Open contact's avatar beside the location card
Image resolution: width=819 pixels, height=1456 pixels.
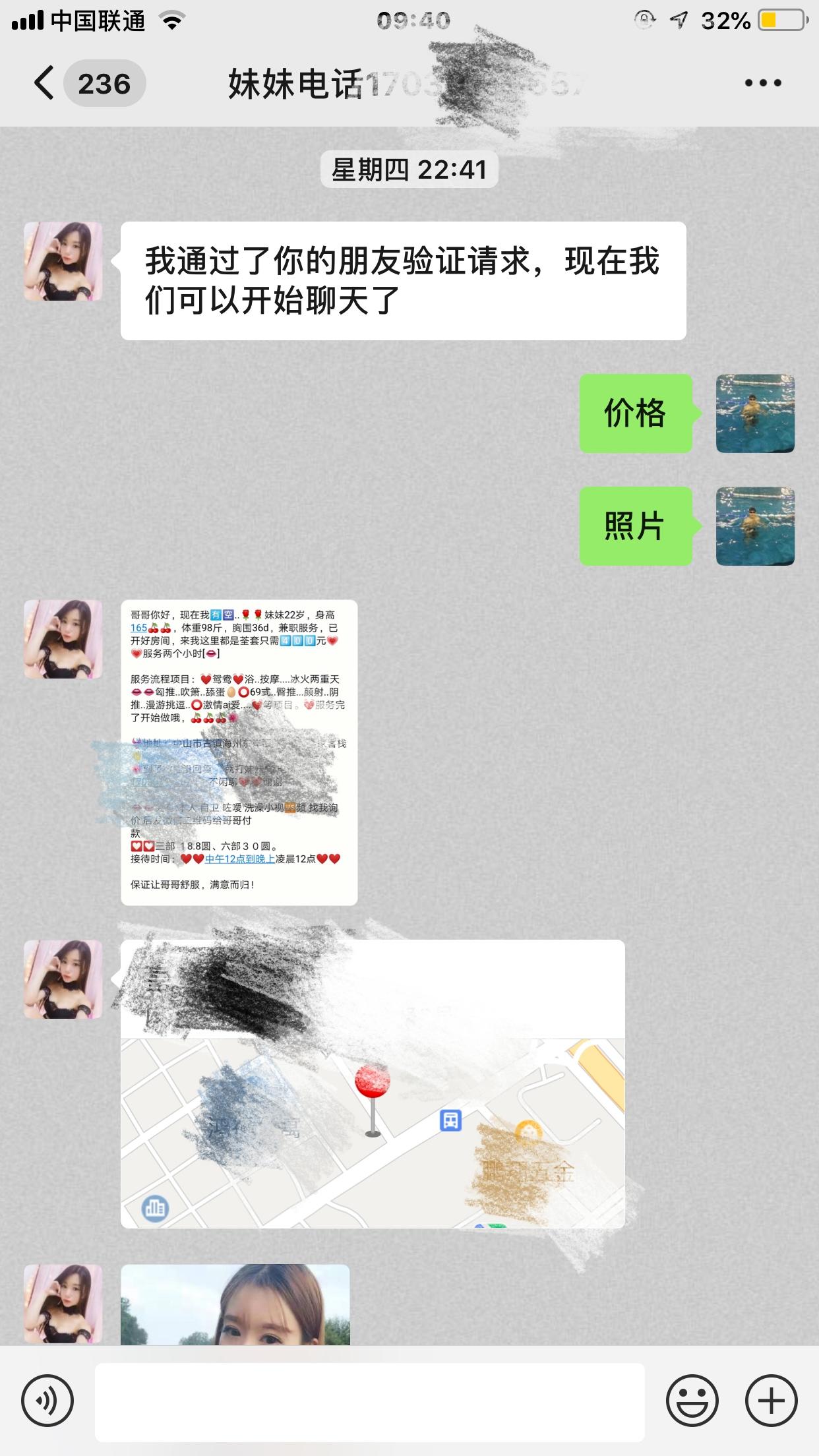[63, 979]
